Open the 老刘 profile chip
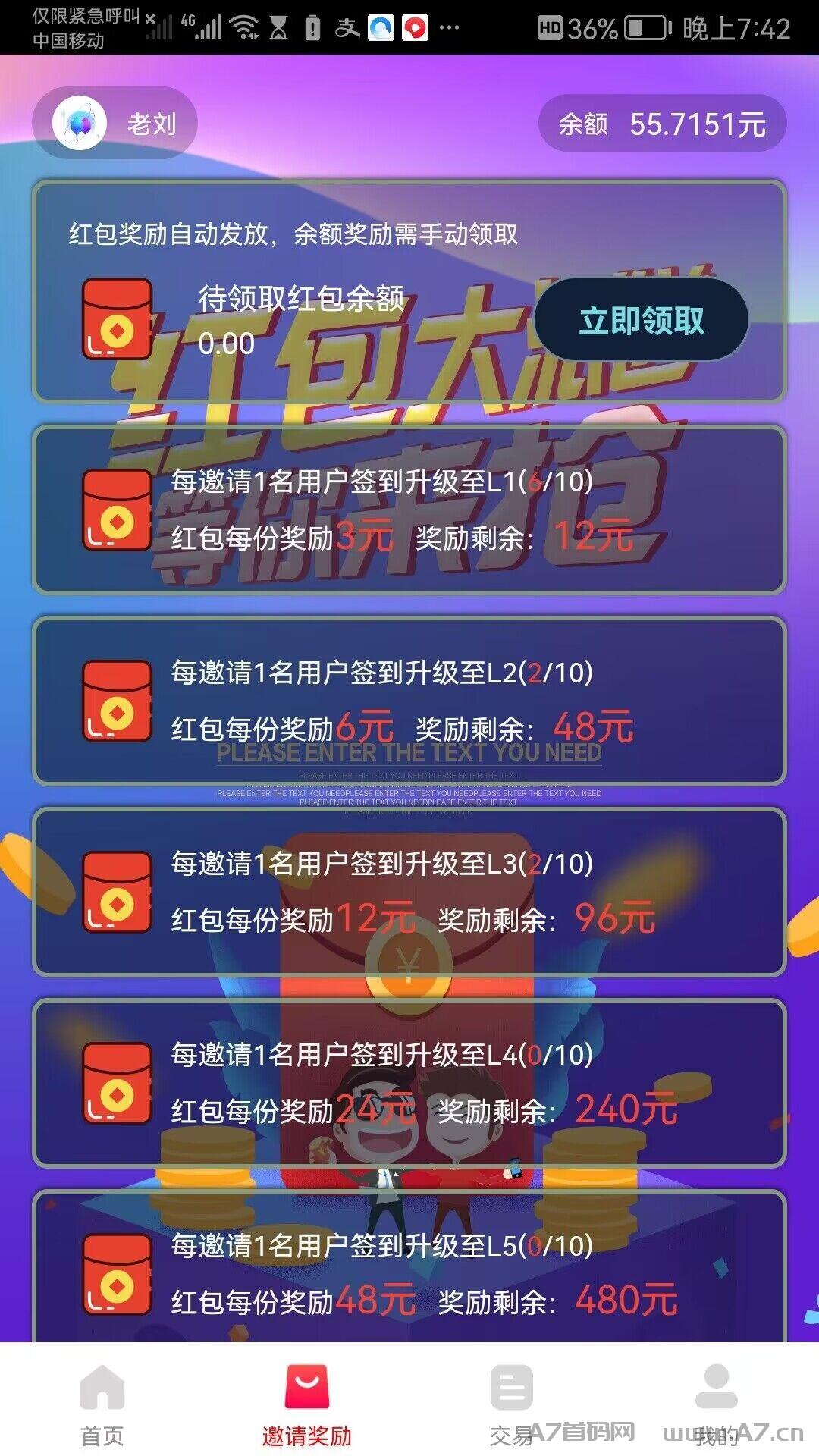This screenshot has width=819, height=1456. click(x=115, y=123)
